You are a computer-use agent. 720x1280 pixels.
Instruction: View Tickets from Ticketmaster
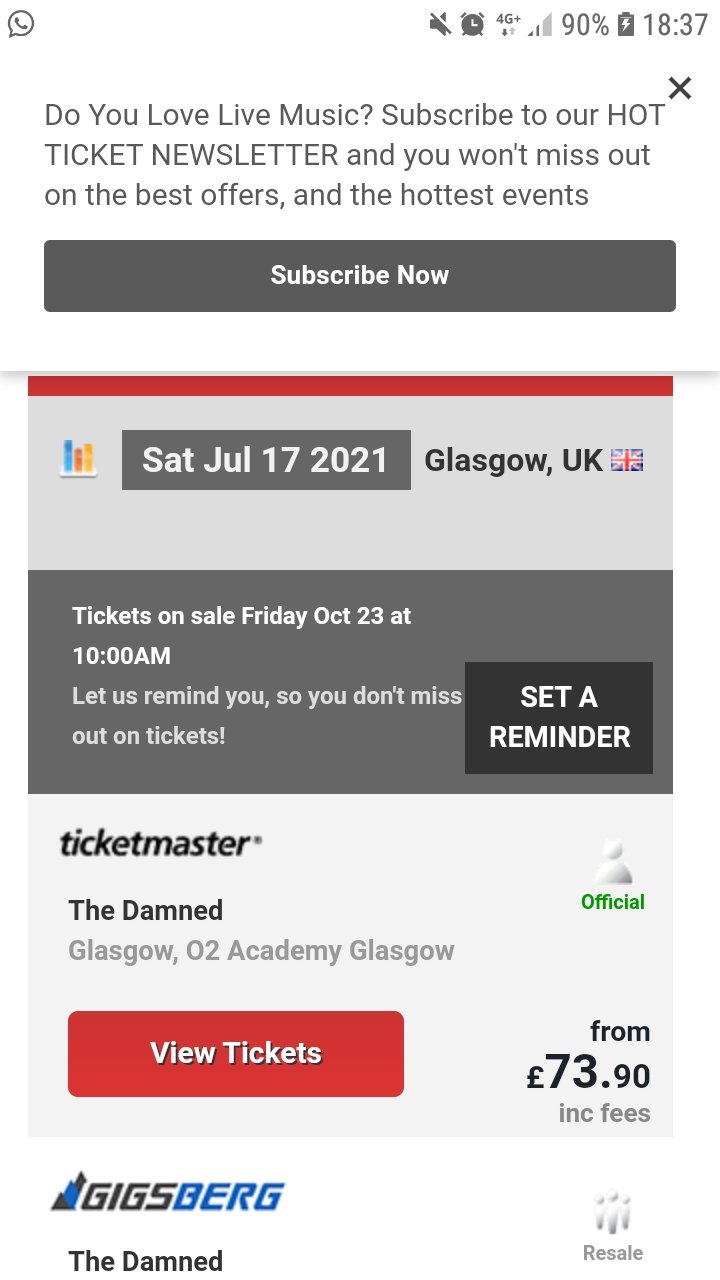click(x=236, y=1053)
